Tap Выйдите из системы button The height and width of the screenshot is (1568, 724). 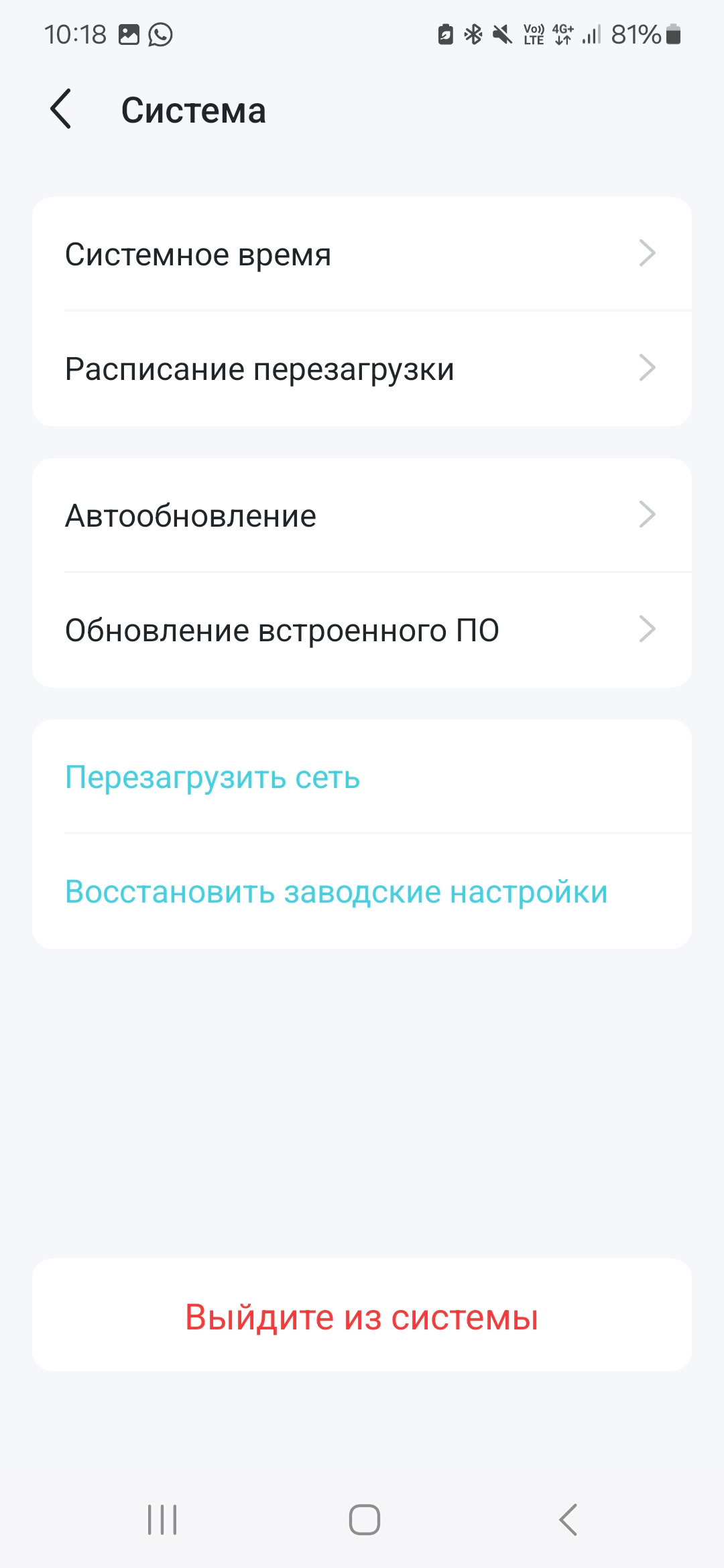click(362, 1317)
